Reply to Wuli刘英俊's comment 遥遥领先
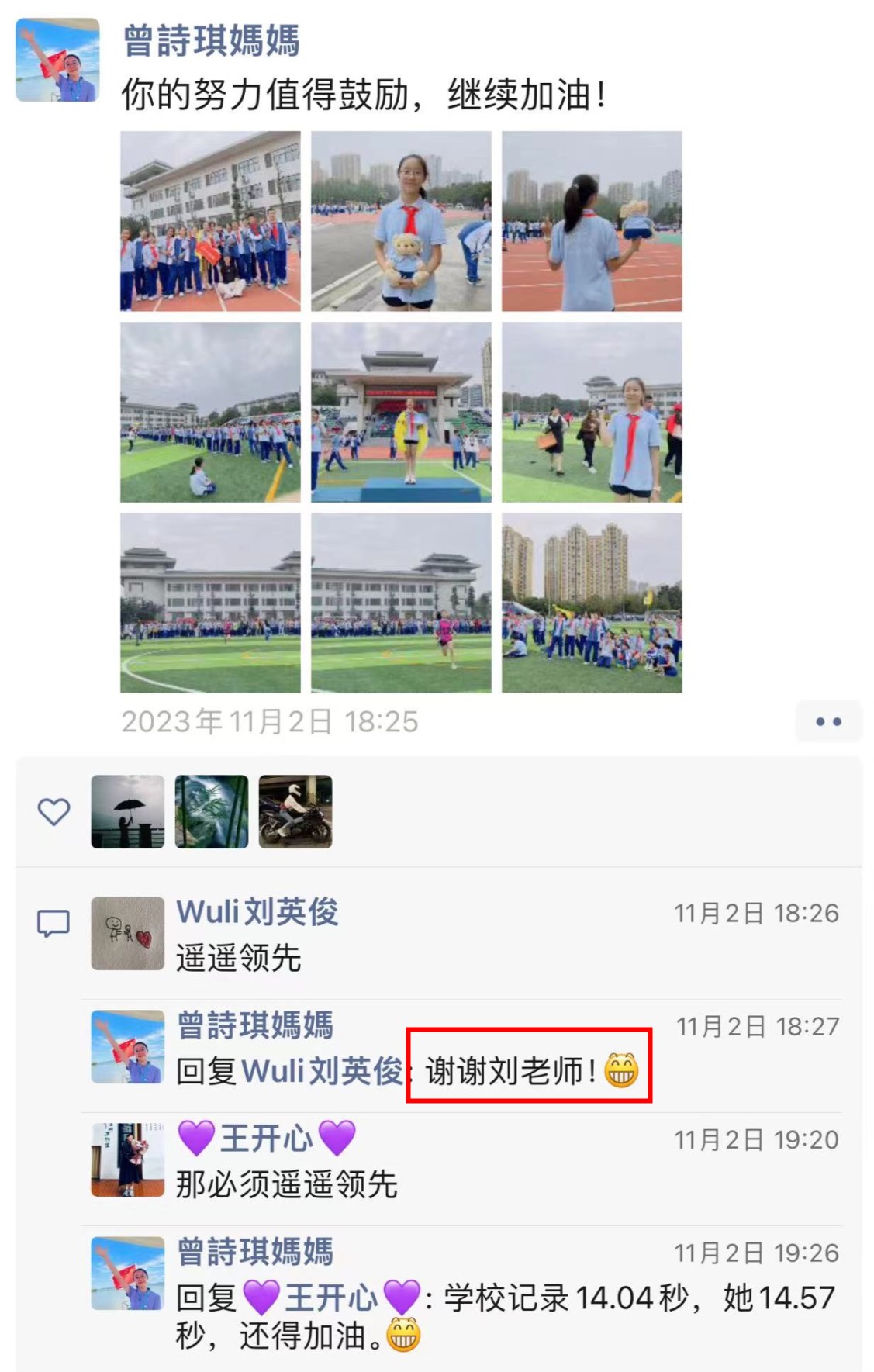 239,959
